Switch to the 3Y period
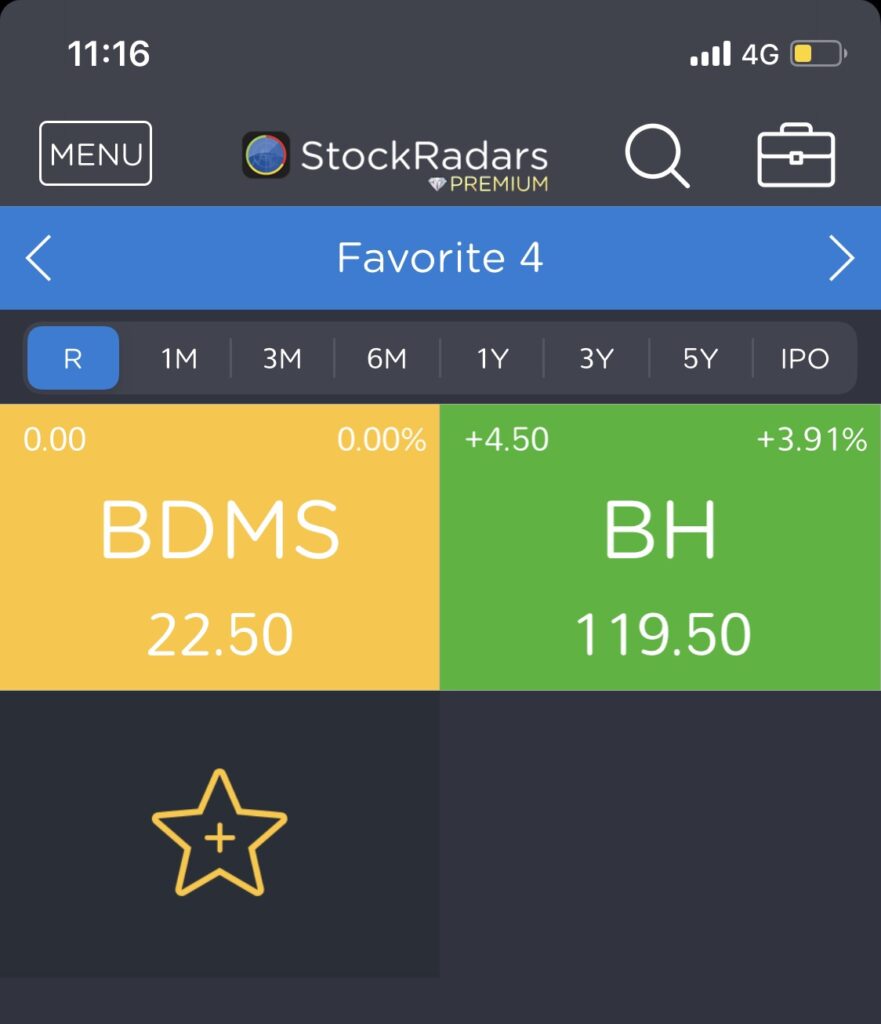Image resolution: width=881 pixels, height=1024 pixels. click(x=596, y=359)
